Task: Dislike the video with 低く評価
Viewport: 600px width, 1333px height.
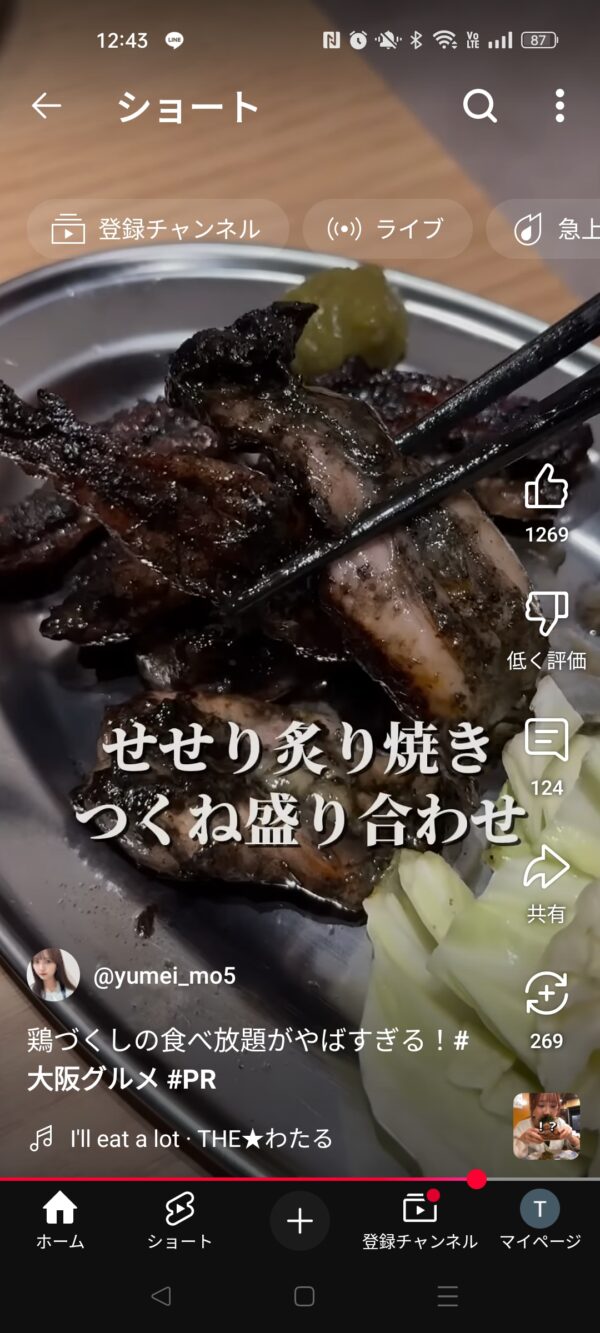Action: 546,614
